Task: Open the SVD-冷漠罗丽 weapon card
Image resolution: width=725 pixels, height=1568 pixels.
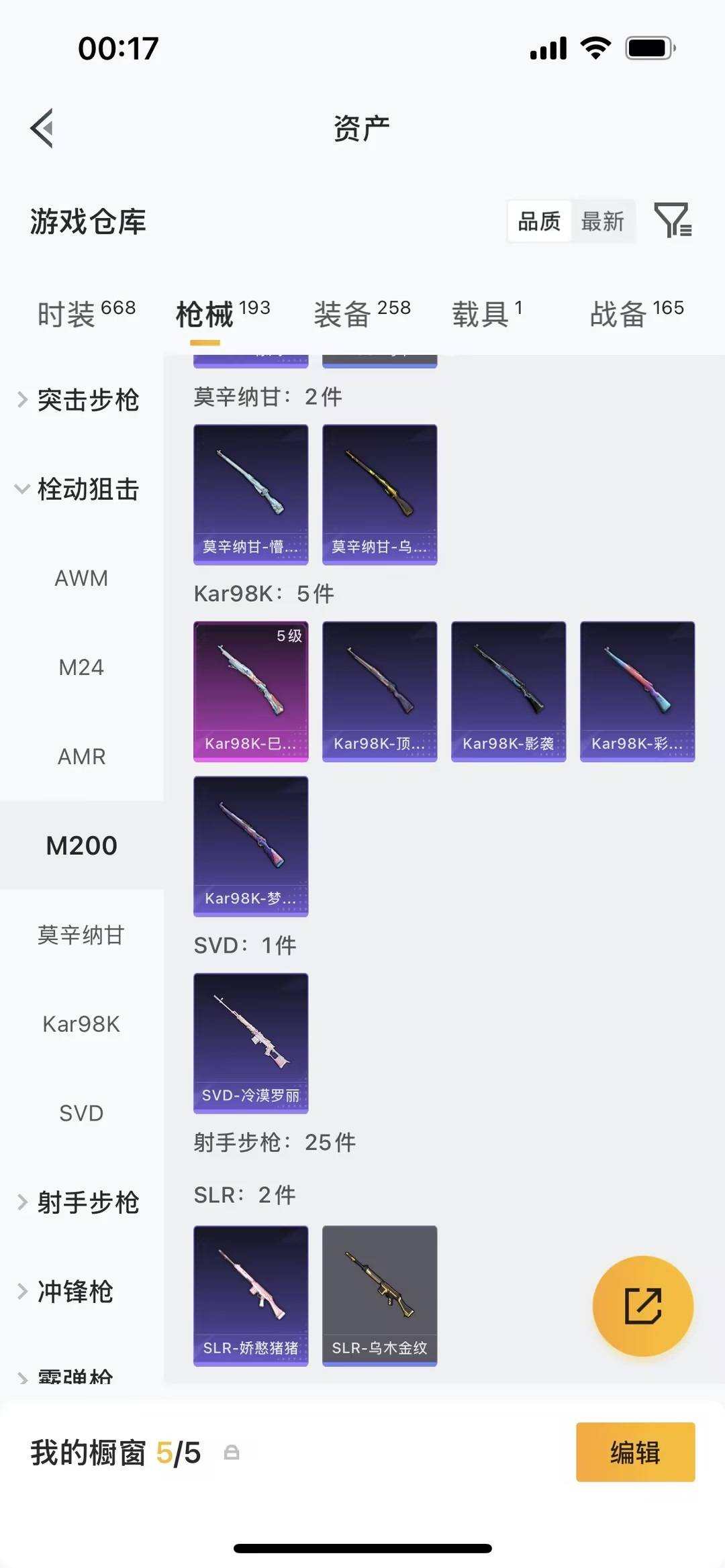Action: [250, 1043]
